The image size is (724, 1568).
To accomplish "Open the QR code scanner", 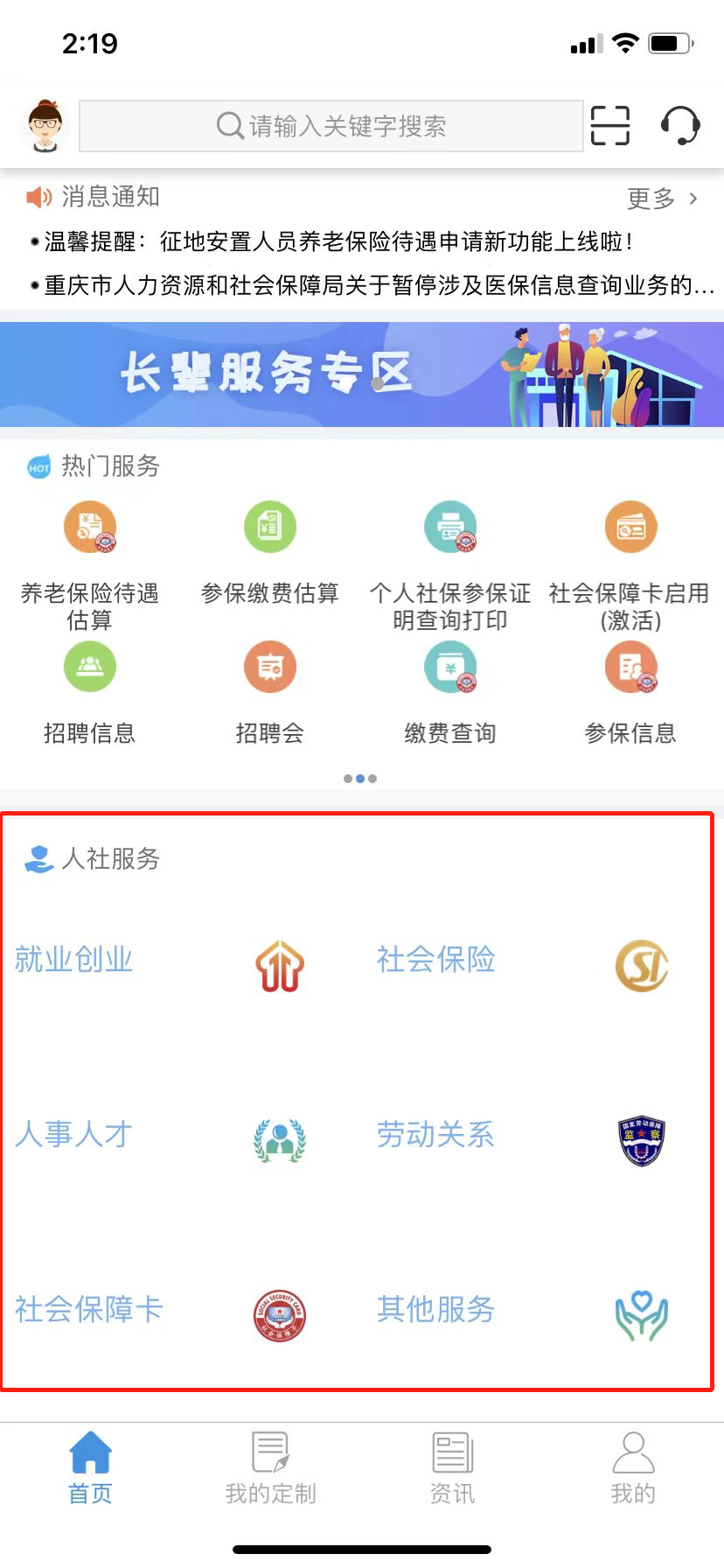I will pyautogui.click(x=609, y=125).
